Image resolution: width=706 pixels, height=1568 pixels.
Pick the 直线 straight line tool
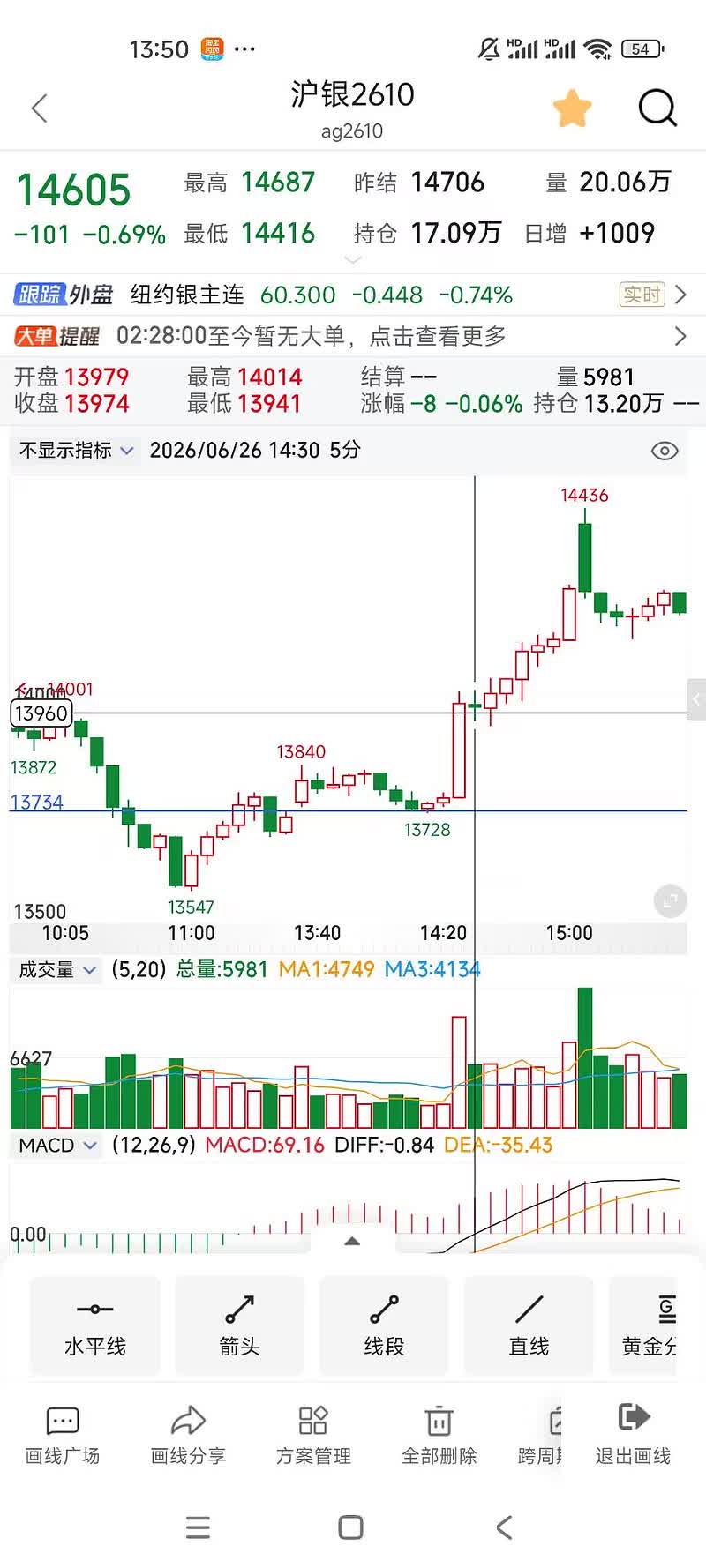tap(529, 1325)
